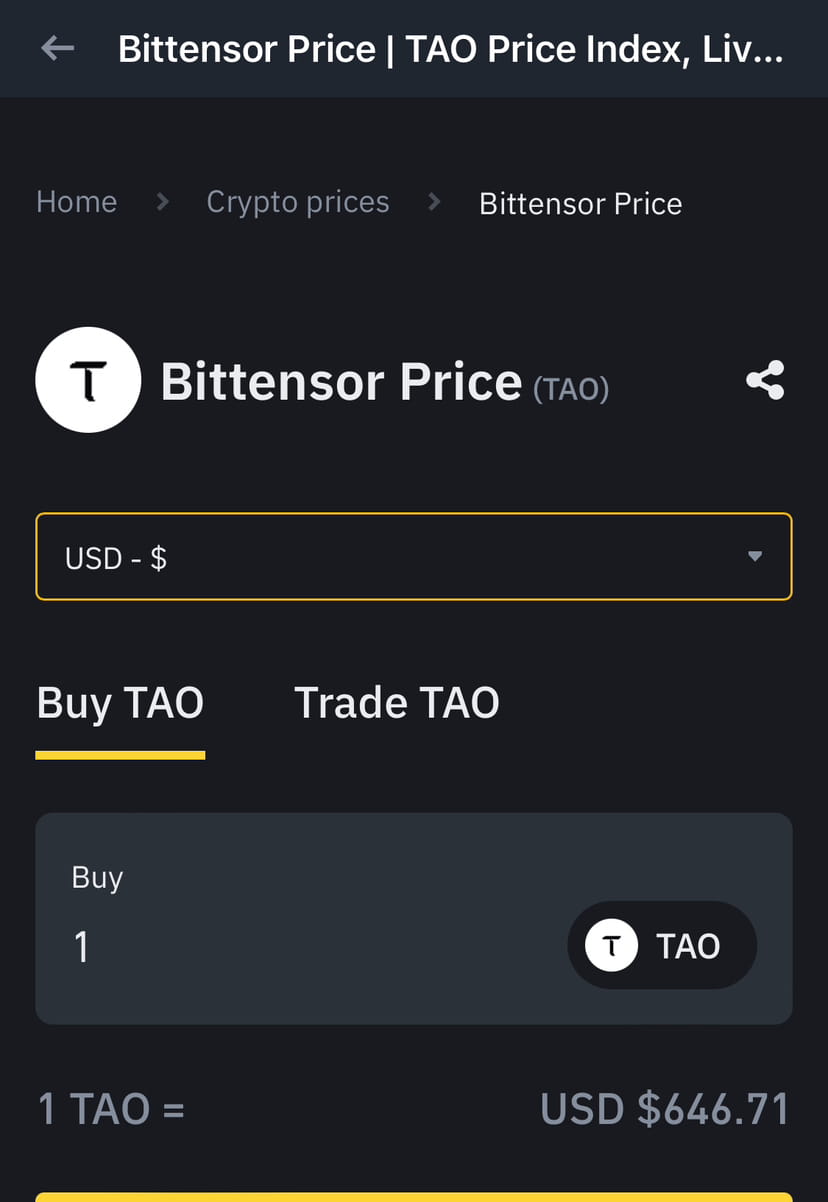828x1202 pixels.
Task: Open the USD - $ currency dropdown
Action: pyautogui.click(x=414, y=557)
